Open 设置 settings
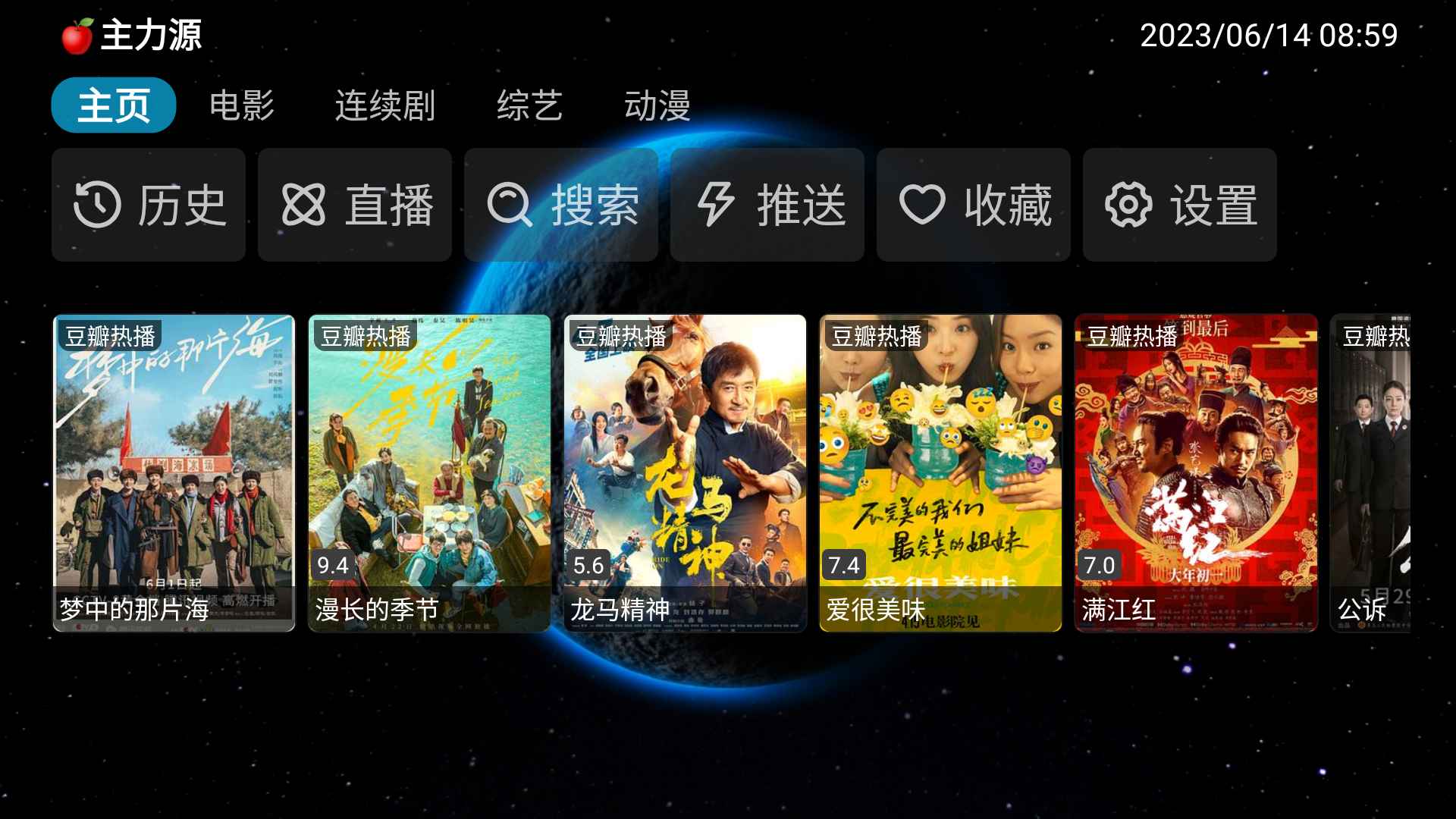Viewport: 1456px width, 819px height. [x=1180, y=205]
